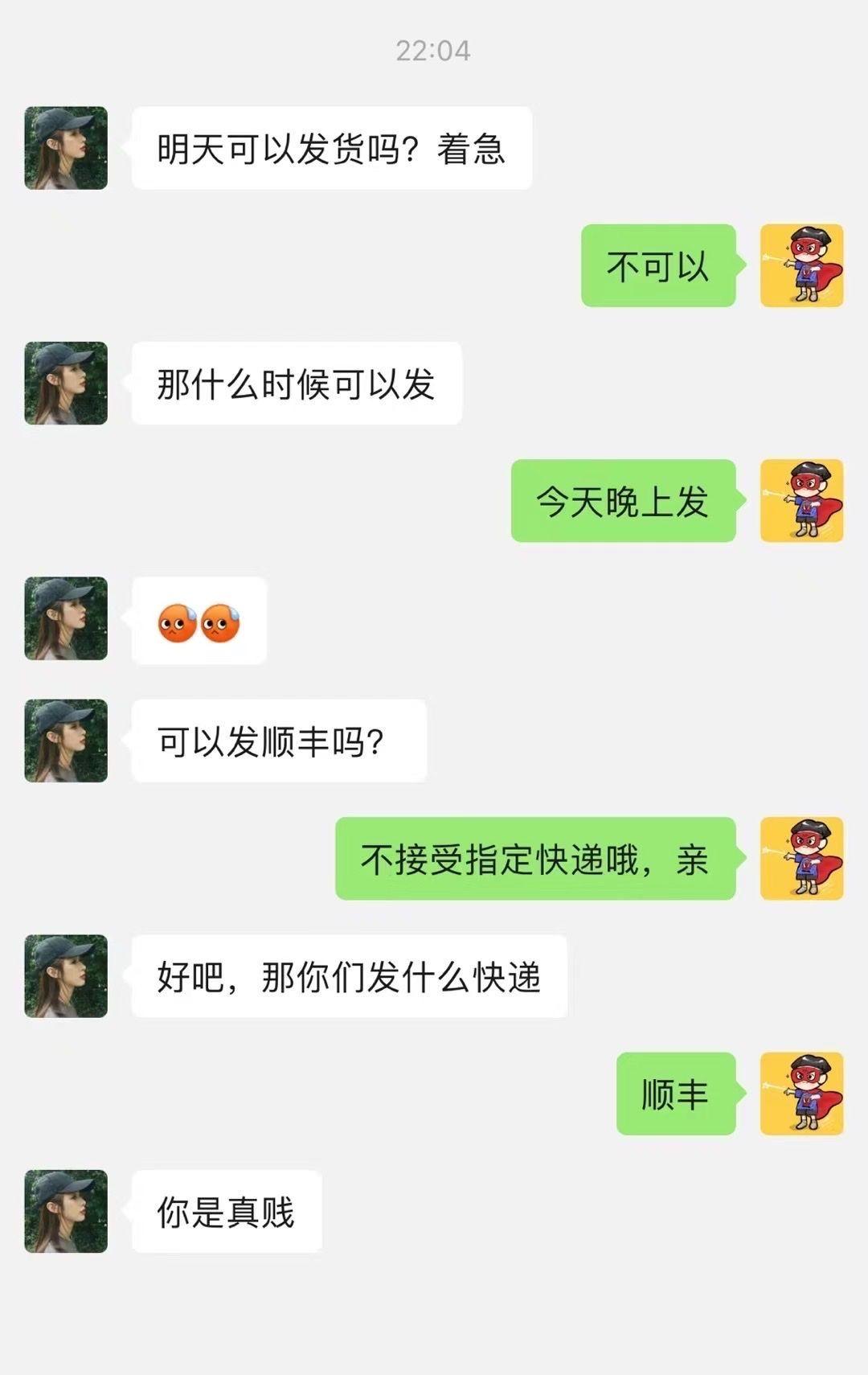Screen dimensions: 868x1375
Task: View profile via avatar next to "你是真贱"
Action: coord(66,1210)
